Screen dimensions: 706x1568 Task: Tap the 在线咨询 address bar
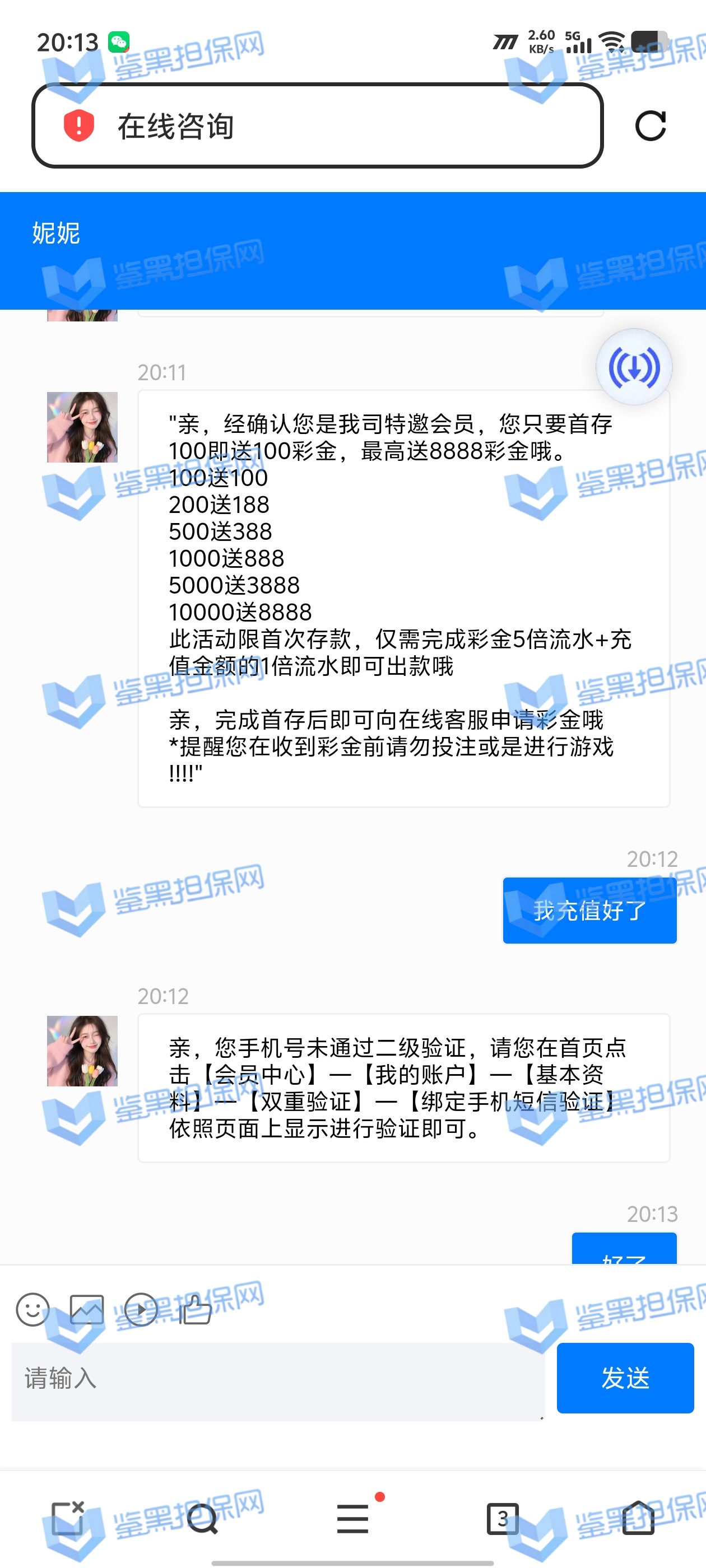317,126
